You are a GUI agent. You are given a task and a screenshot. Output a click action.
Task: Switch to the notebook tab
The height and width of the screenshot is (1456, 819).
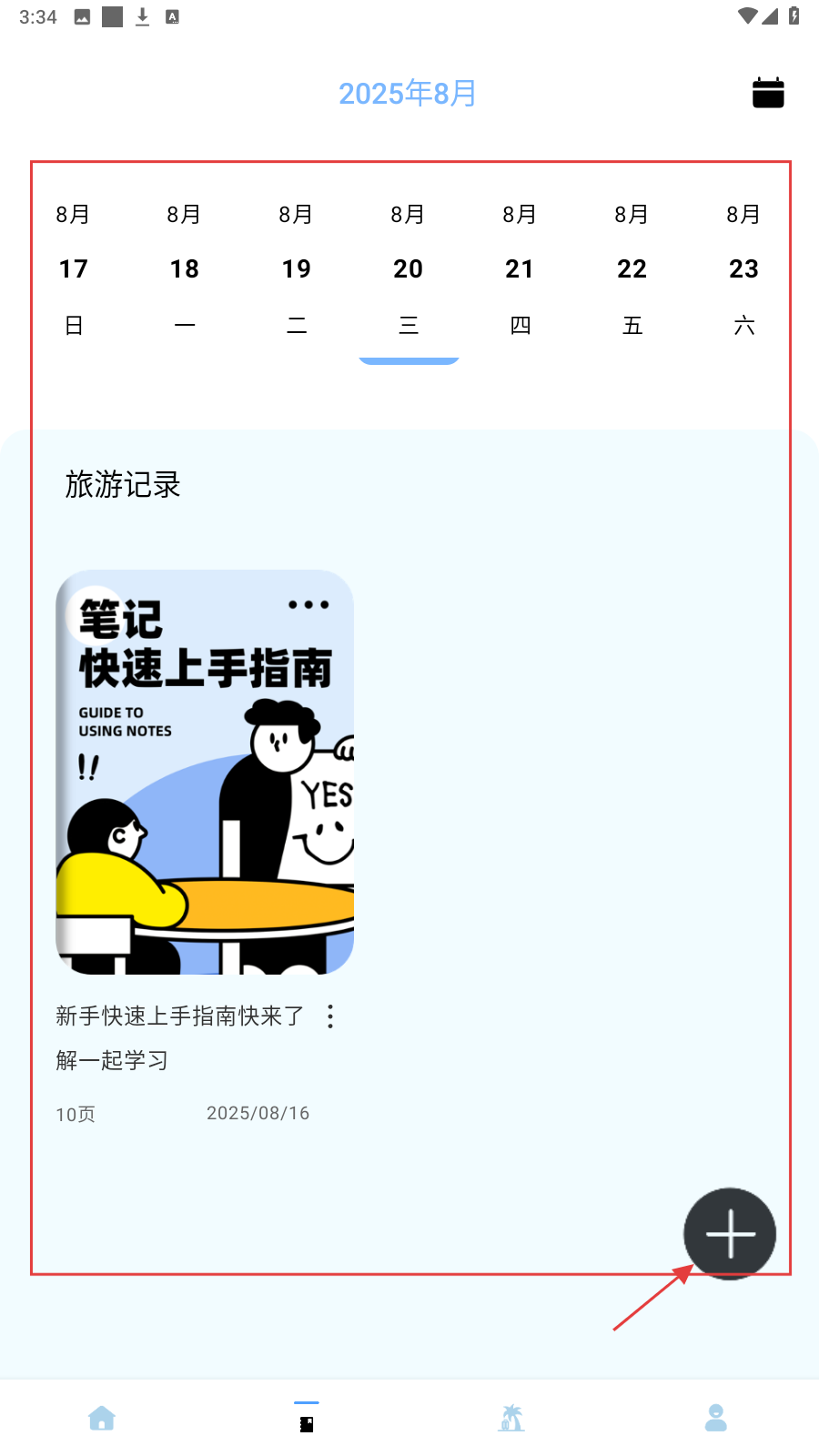pos(307,1420)
